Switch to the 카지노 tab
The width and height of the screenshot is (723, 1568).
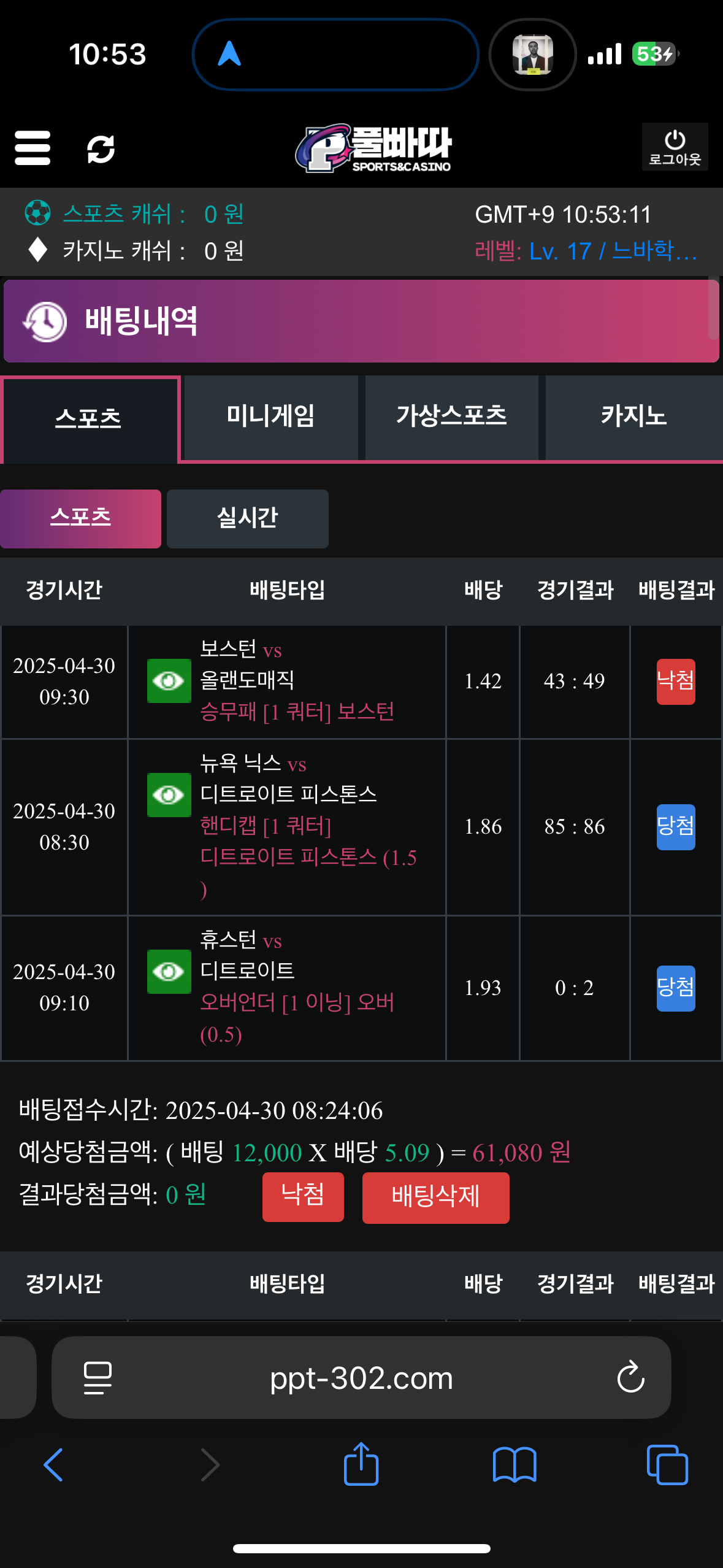click(633, 417)
